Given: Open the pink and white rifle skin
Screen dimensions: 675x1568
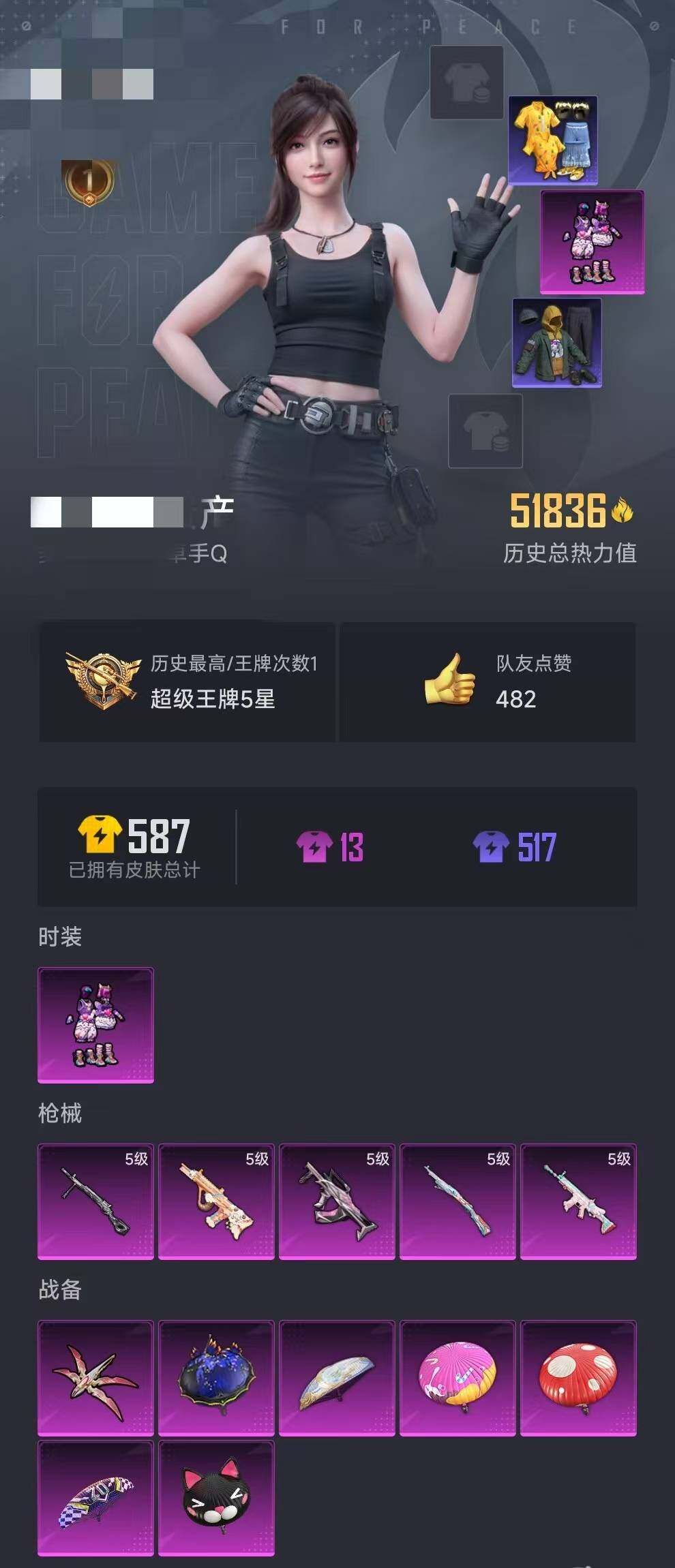Looking at the screenshot, I should coord(578,1201).
